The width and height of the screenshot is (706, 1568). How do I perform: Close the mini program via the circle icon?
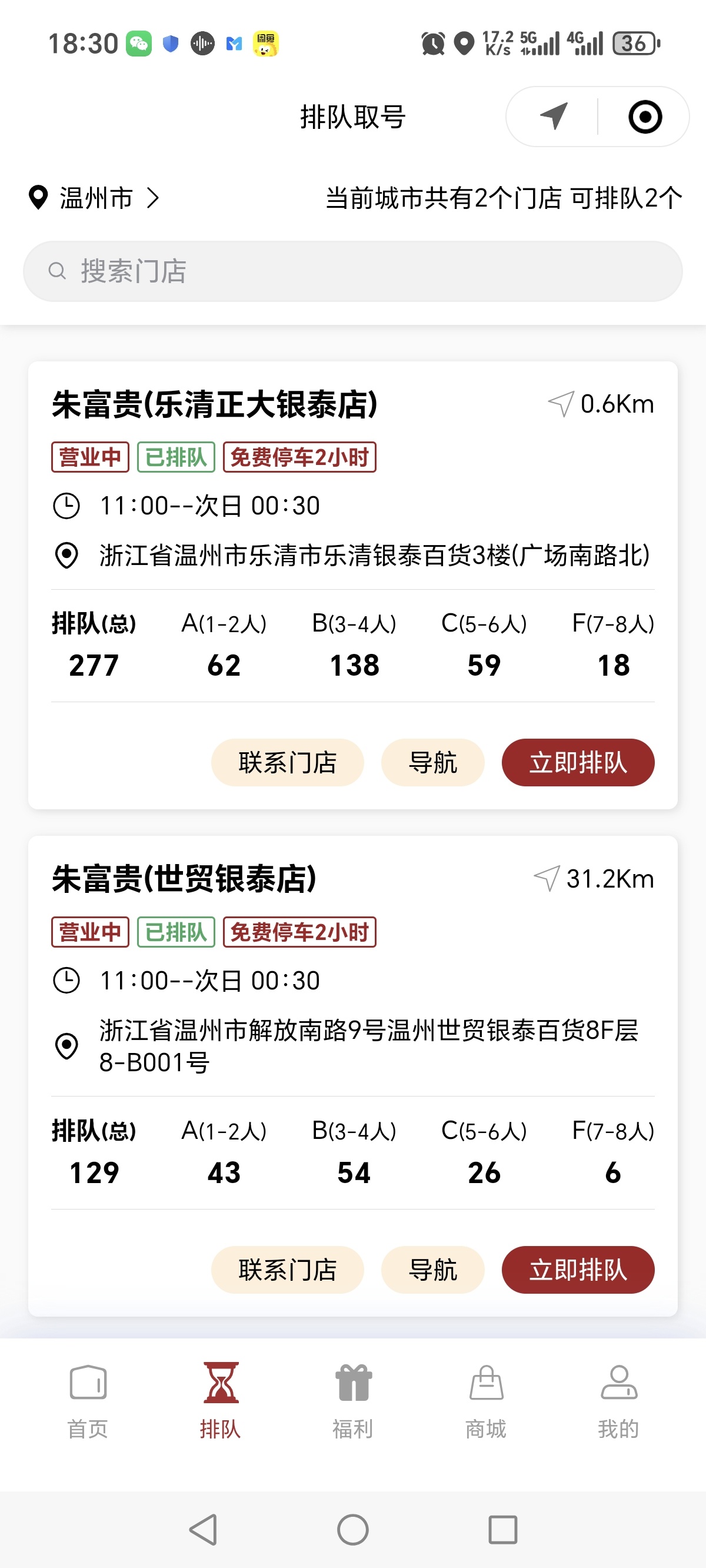pos(645,117)
